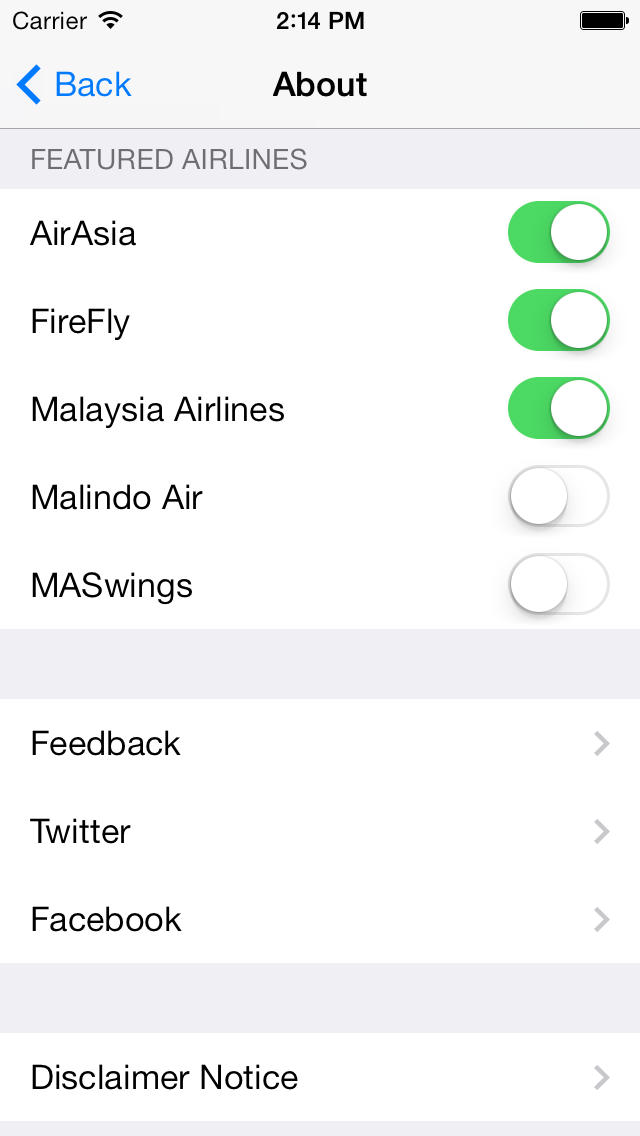The height and width of the screenshot is (1136, 640).
Task: Go back using the Back button
Action: (x=73, y=85)
